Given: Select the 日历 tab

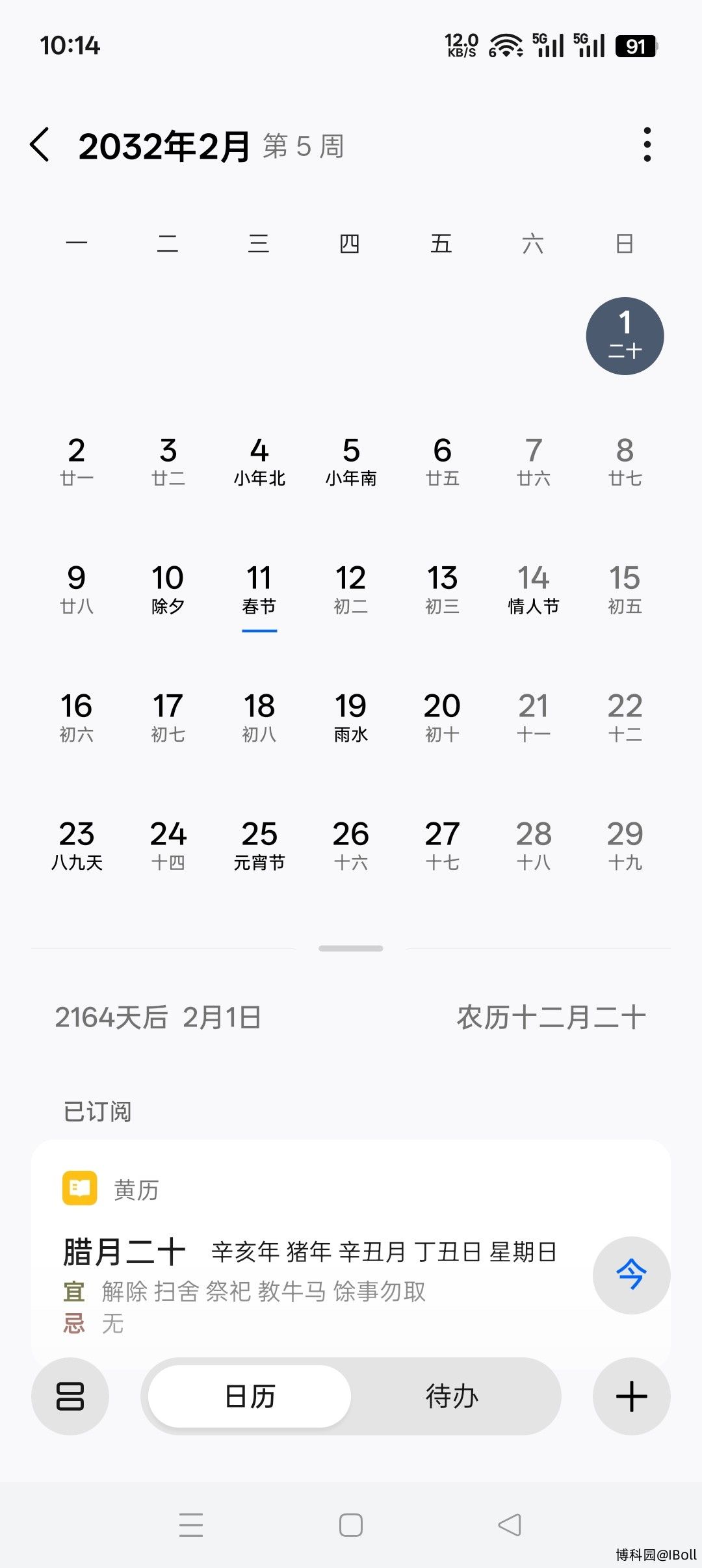Looking at the screenshot, I should [x=250, y=1396].
